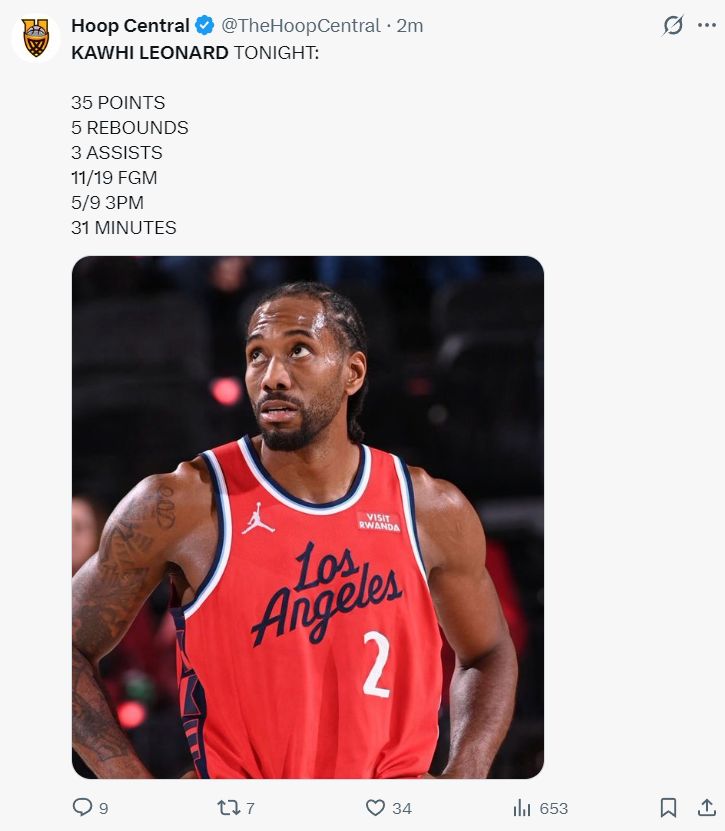The image size is (725, 831).
Task: Open the post's overflow menu
Action: 704,26
